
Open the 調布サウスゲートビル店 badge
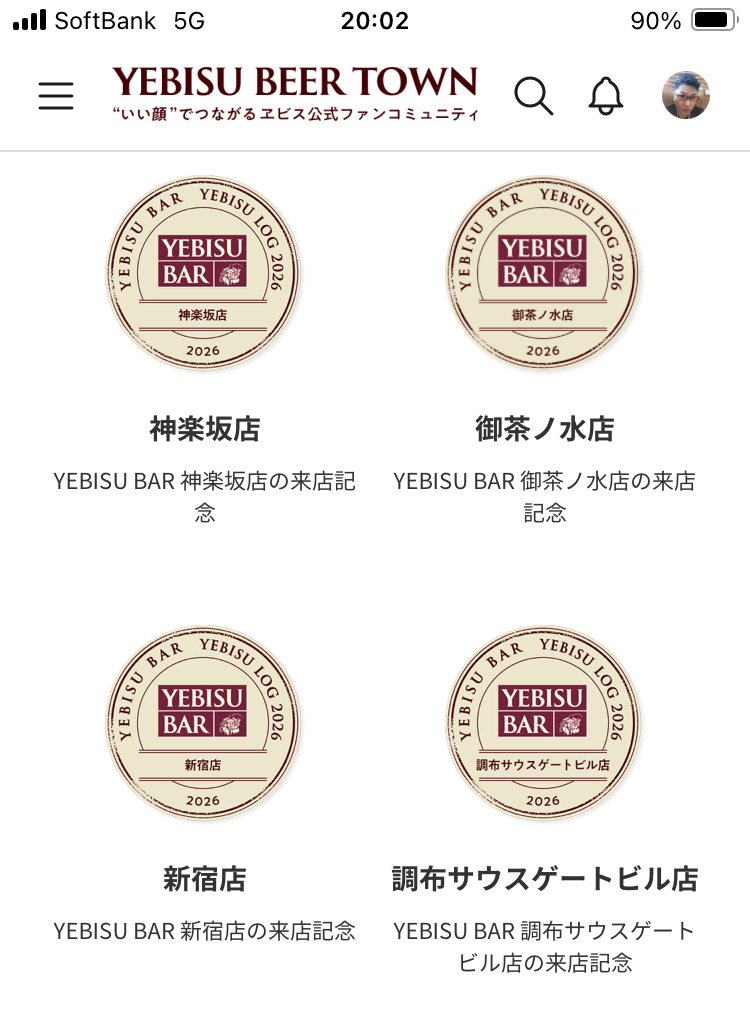point(544,723)
